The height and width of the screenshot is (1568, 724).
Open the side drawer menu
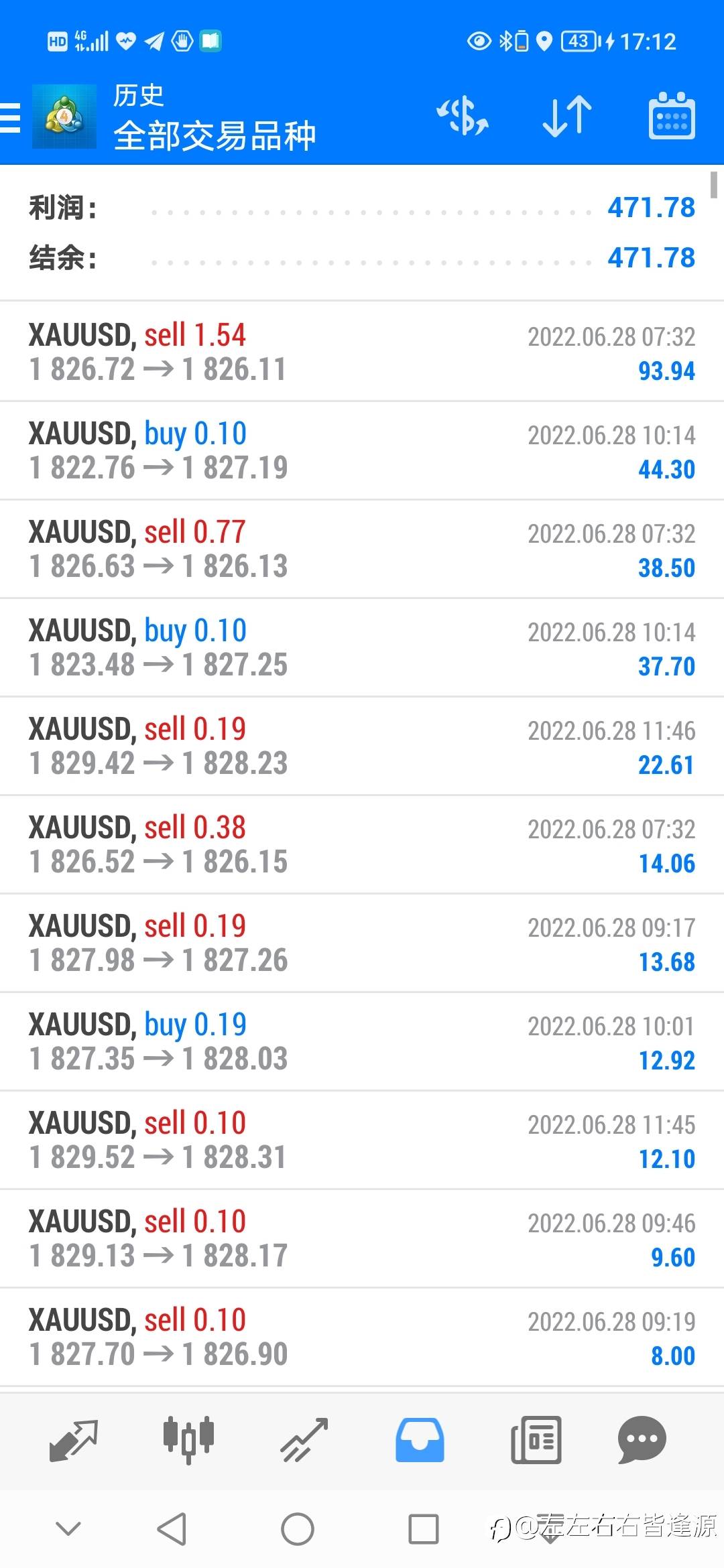[11, 118]
